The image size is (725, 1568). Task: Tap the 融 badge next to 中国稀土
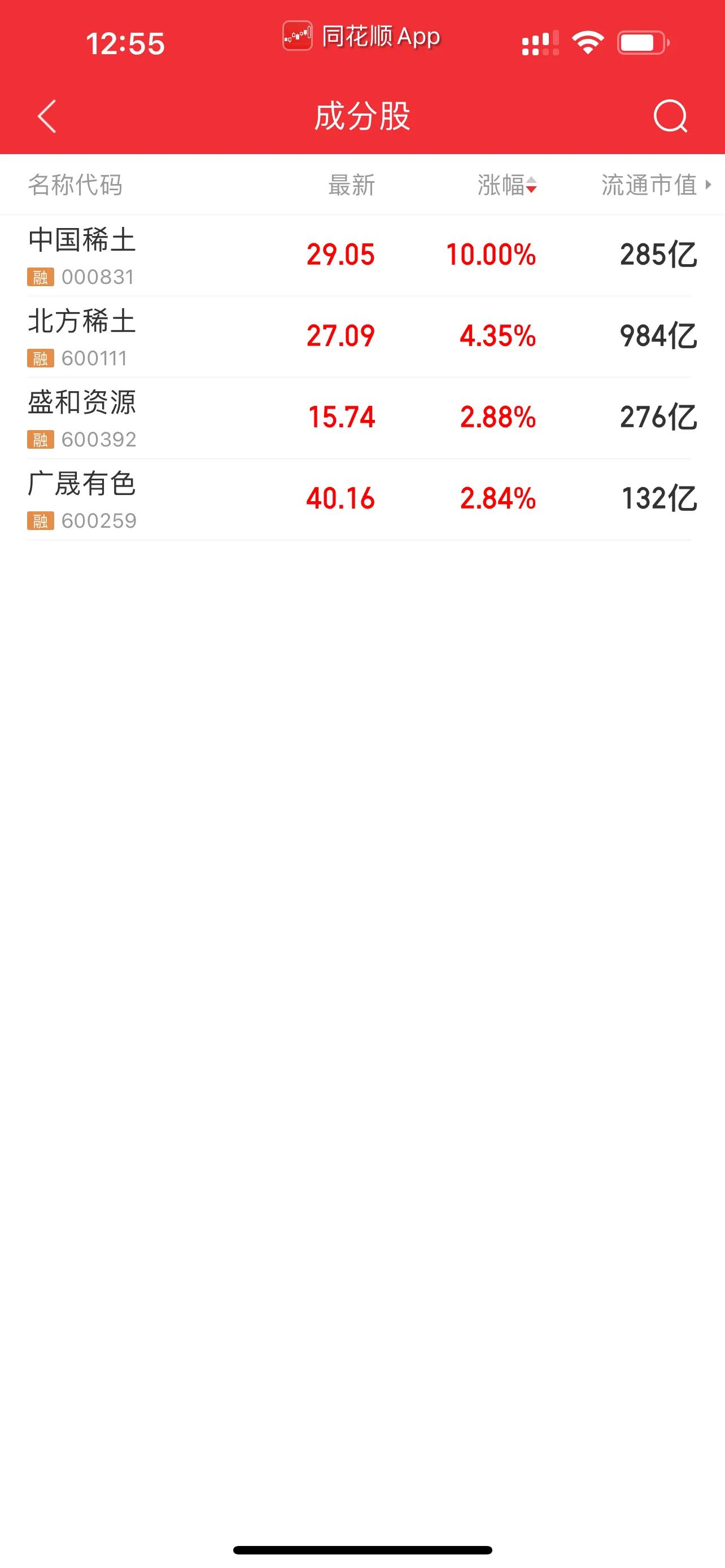click(x=41, y=277)
